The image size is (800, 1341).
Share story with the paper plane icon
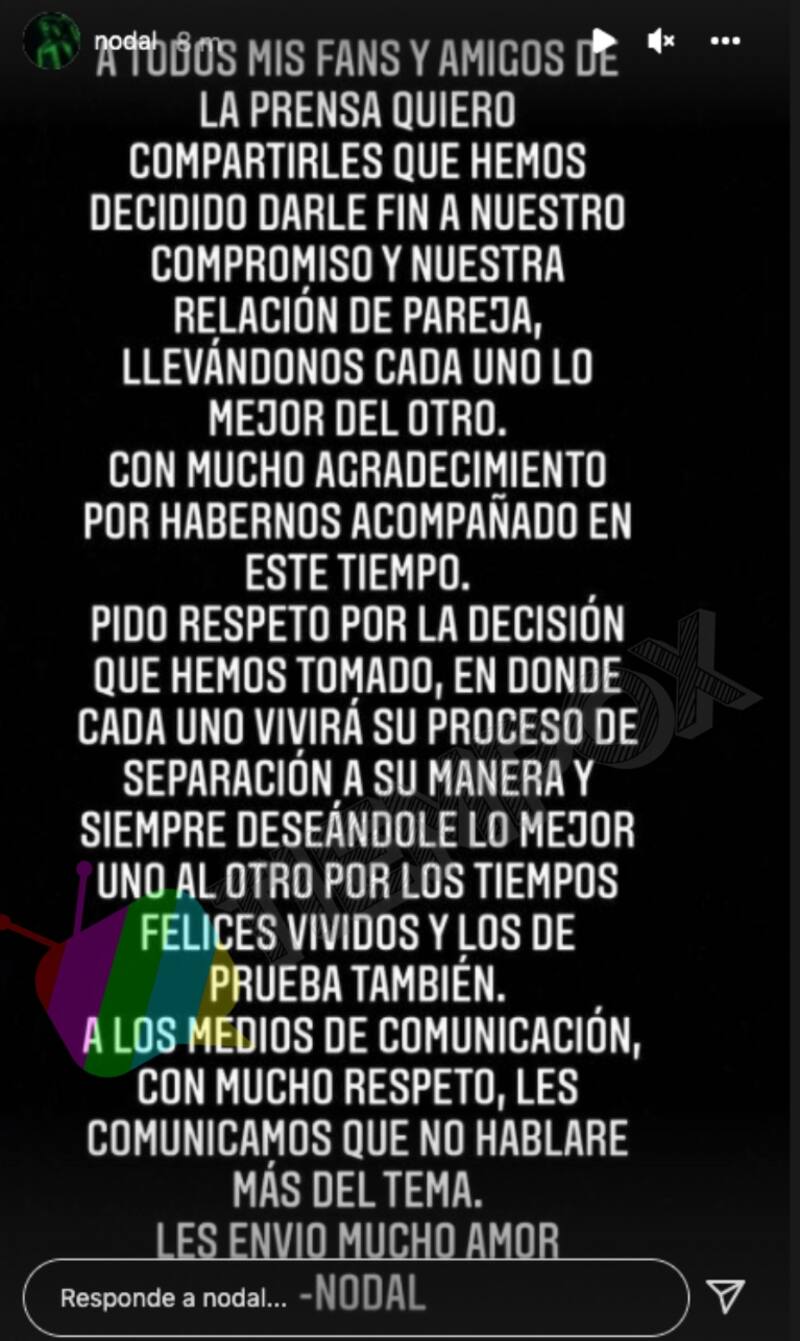click(725, 1296)
